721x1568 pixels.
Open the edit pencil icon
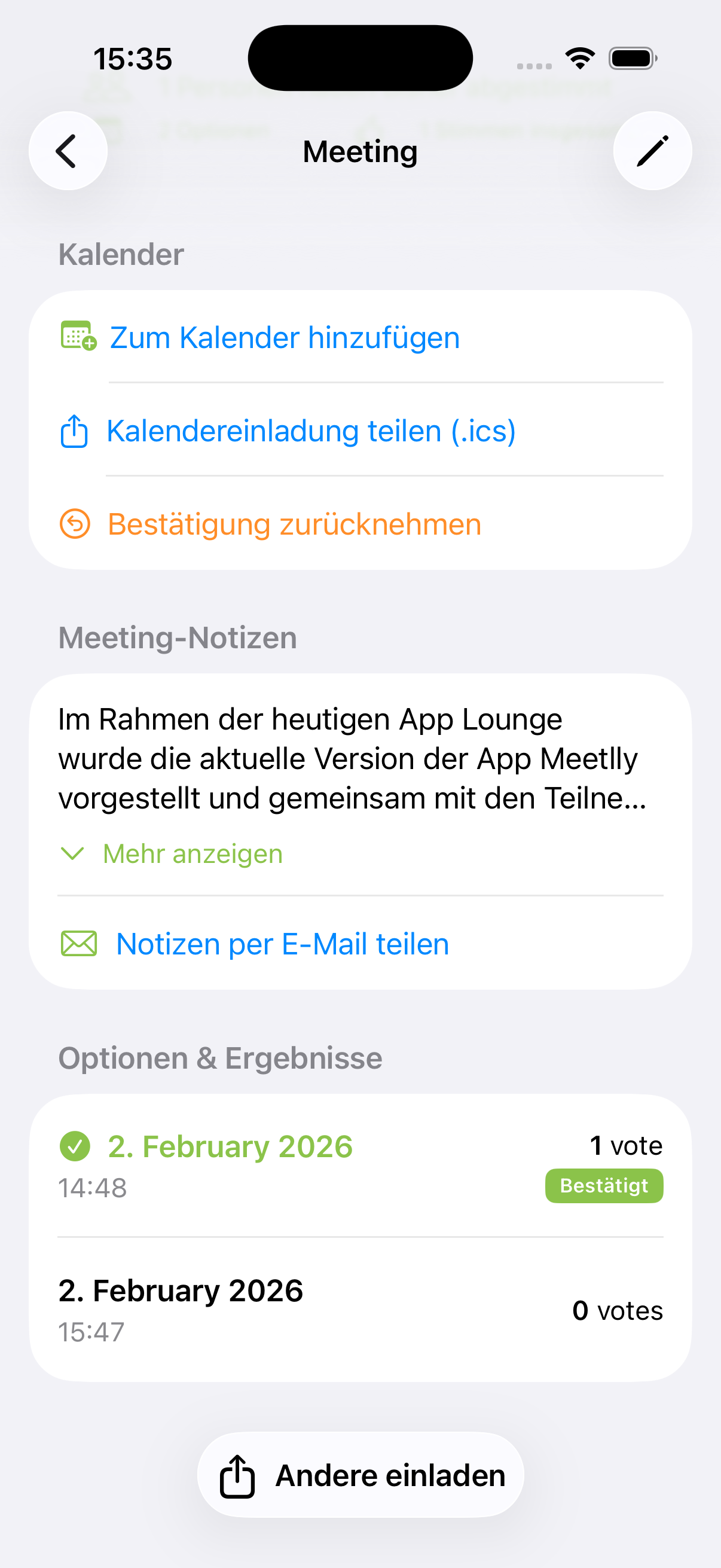tap(652, 151)
